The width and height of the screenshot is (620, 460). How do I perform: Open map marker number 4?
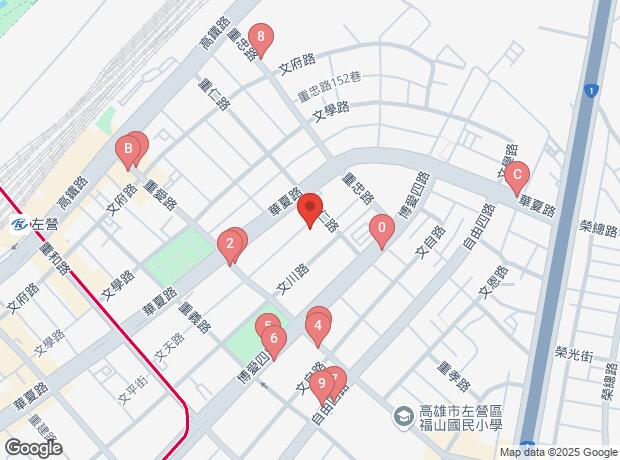(x=317, y=325)
